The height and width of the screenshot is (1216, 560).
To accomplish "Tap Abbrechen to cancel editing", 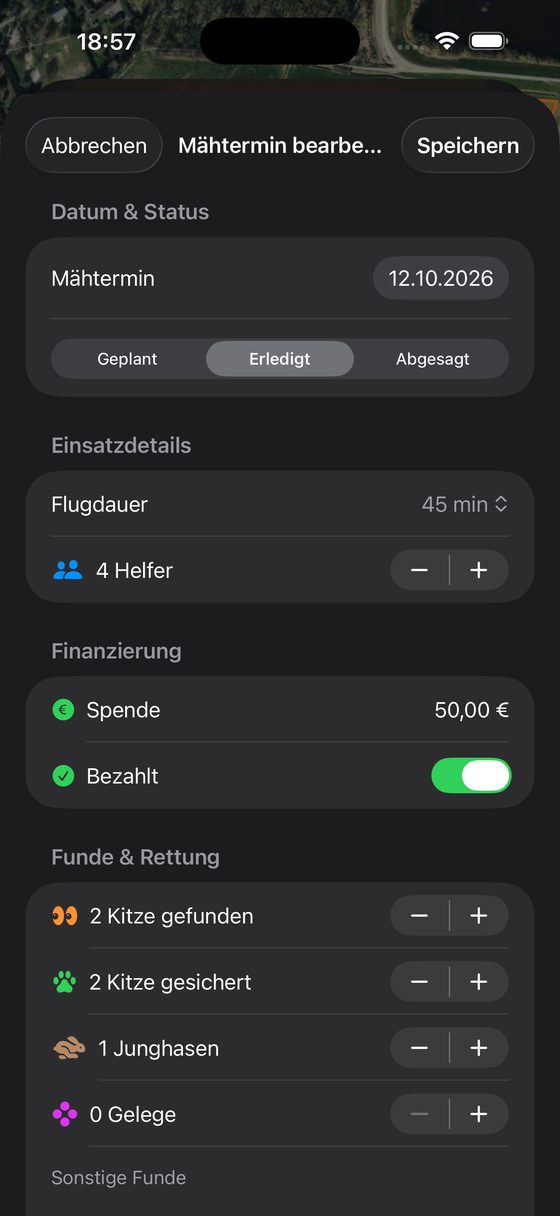I will 94,146.
